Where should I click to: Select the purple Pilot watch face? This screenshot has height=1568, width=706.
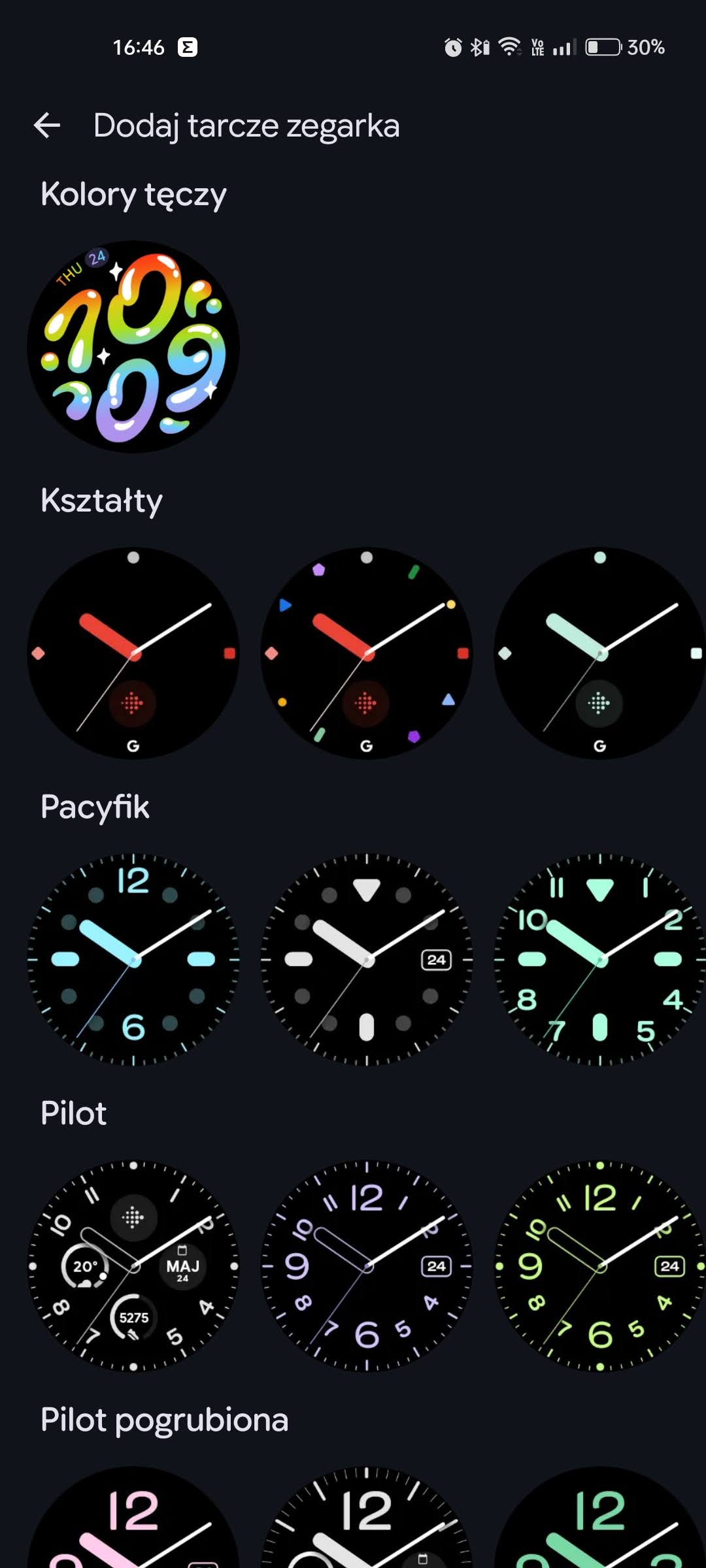366,1266
